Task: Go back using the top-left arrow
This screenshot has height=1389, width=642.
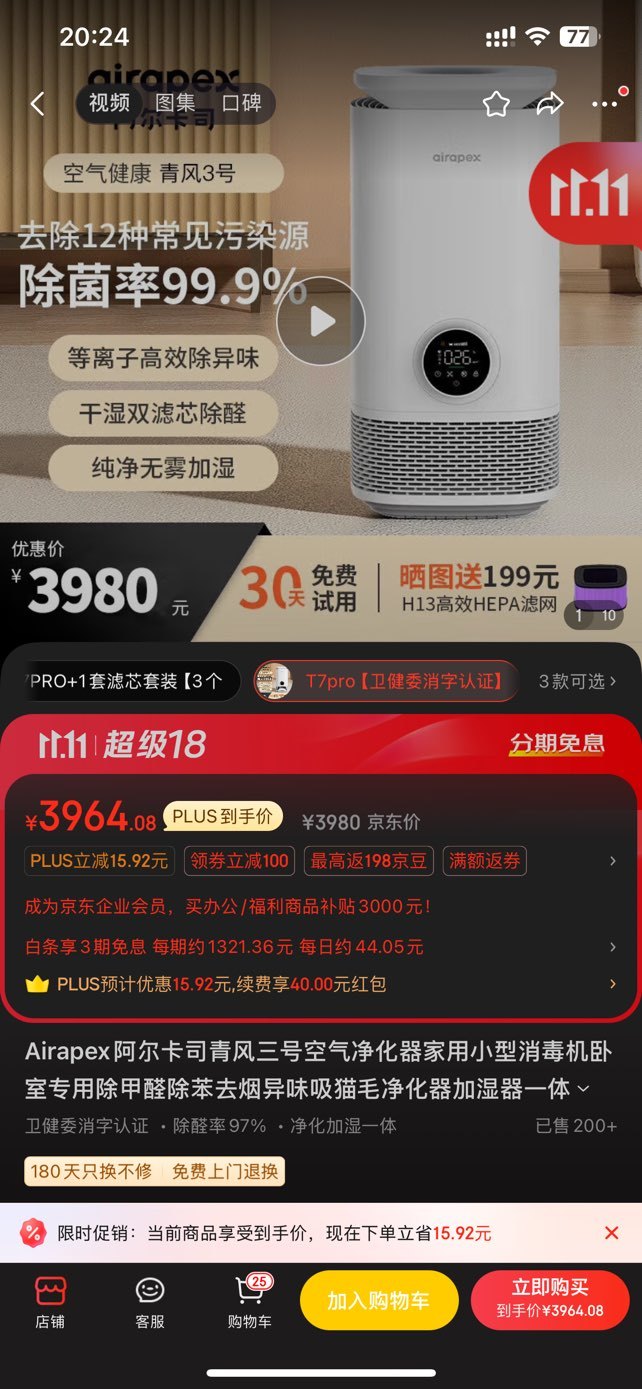Action: tap(37, 104)
